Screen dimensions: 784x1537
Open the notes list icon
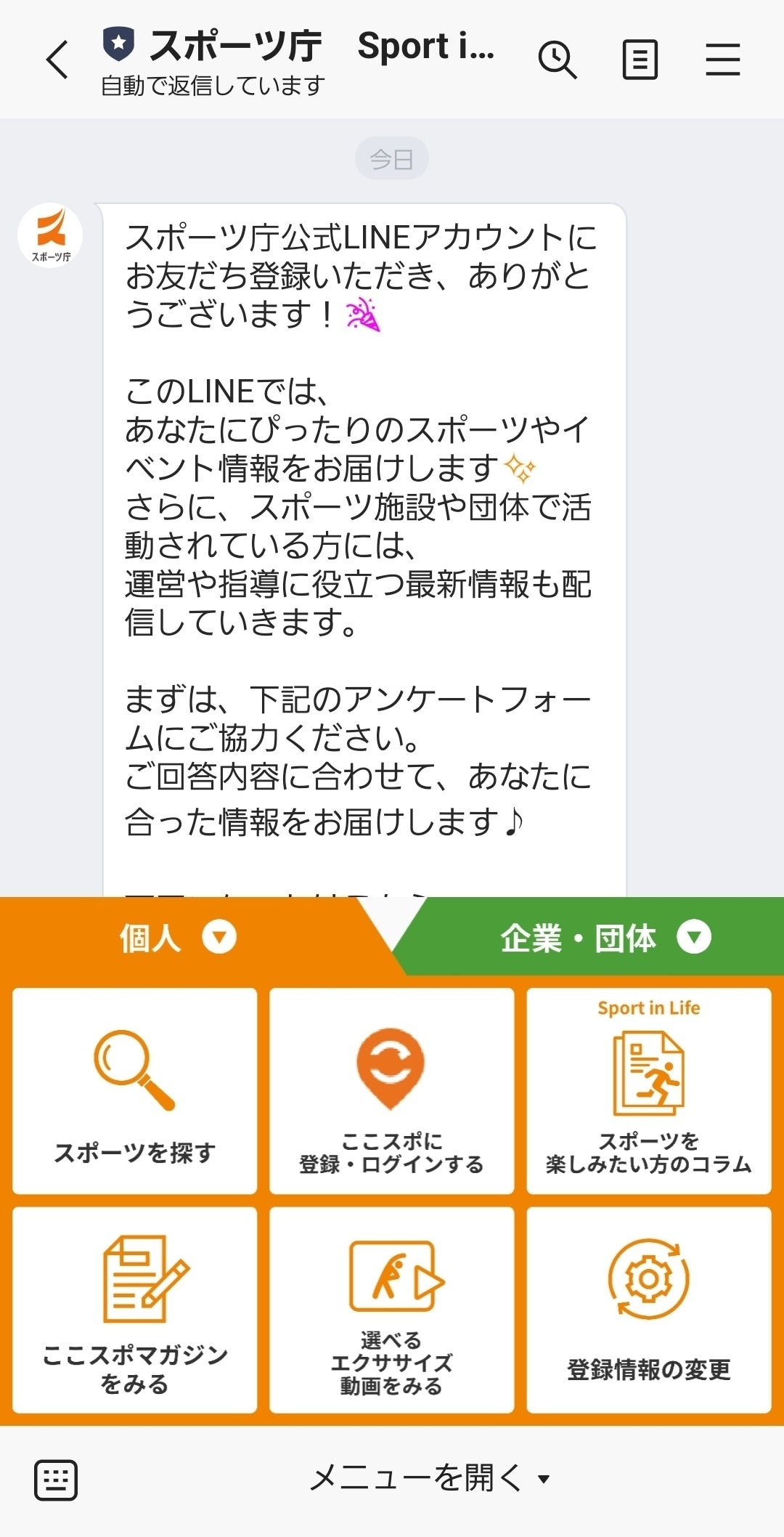coord(640,60)
